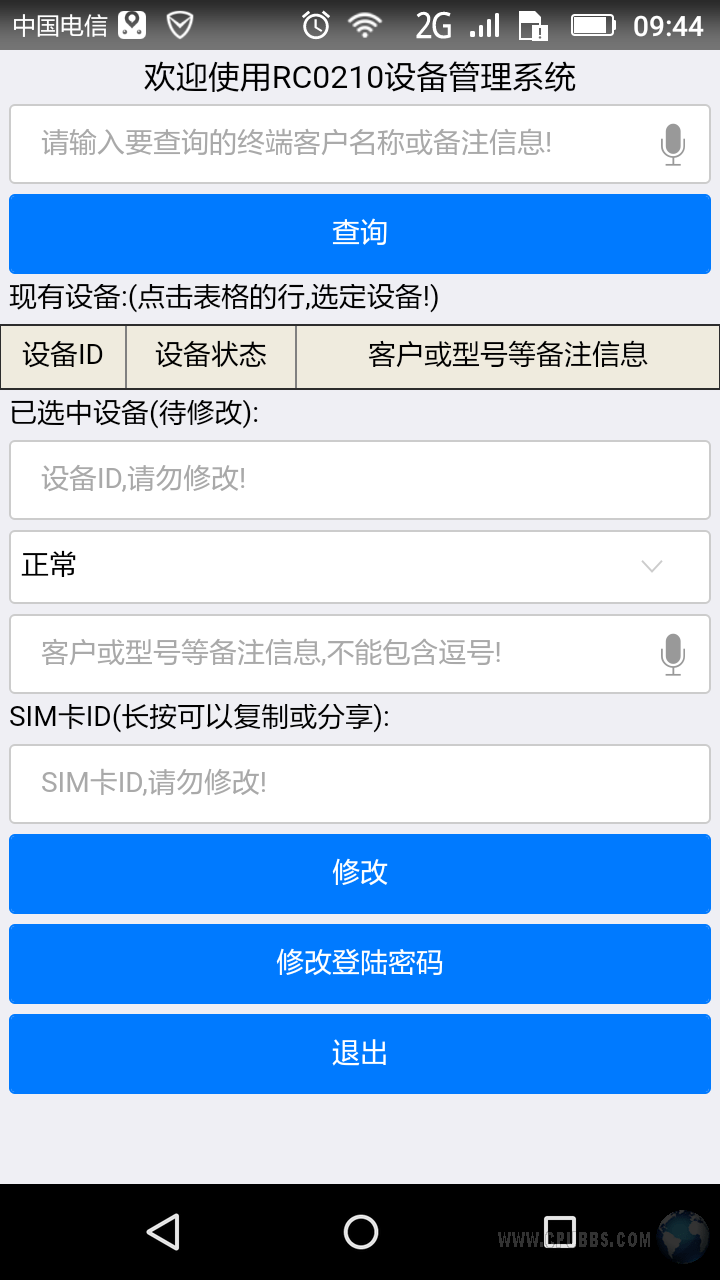Go to the home screen via the home button
720x1280 pixels.
360,1232
